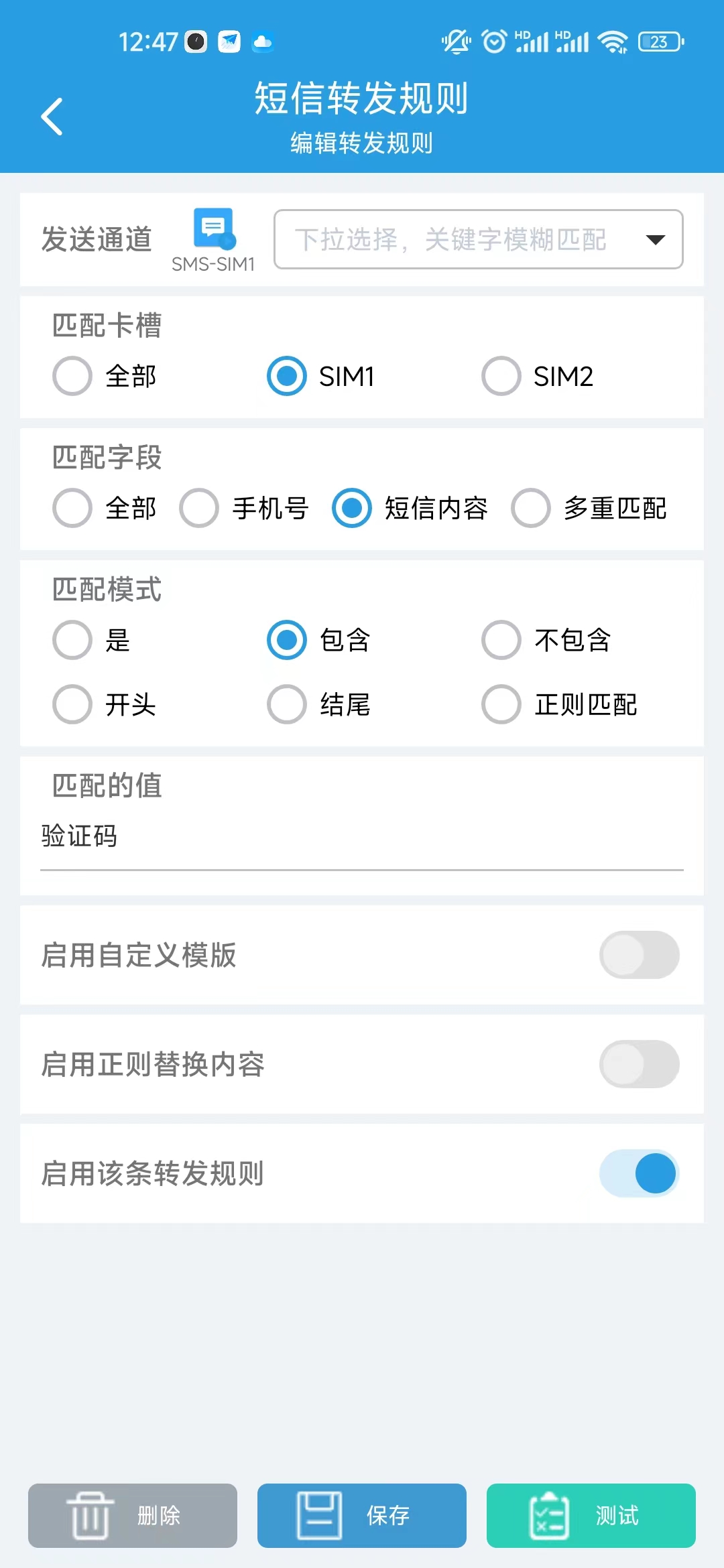This screenshot has height=1568, width=724.
Task: Enable the 启用自定义模版 switch
Action: [638, 956]
